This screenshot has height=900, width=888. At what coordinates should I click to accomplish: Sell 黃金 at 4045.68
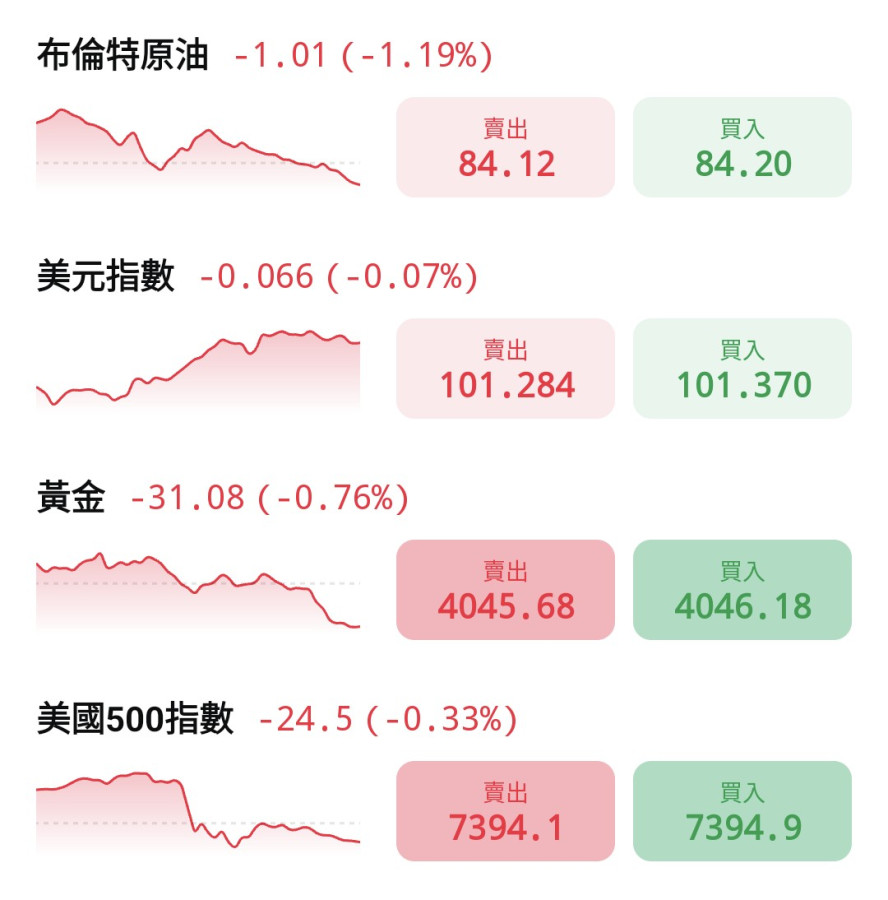coord(505,589)
